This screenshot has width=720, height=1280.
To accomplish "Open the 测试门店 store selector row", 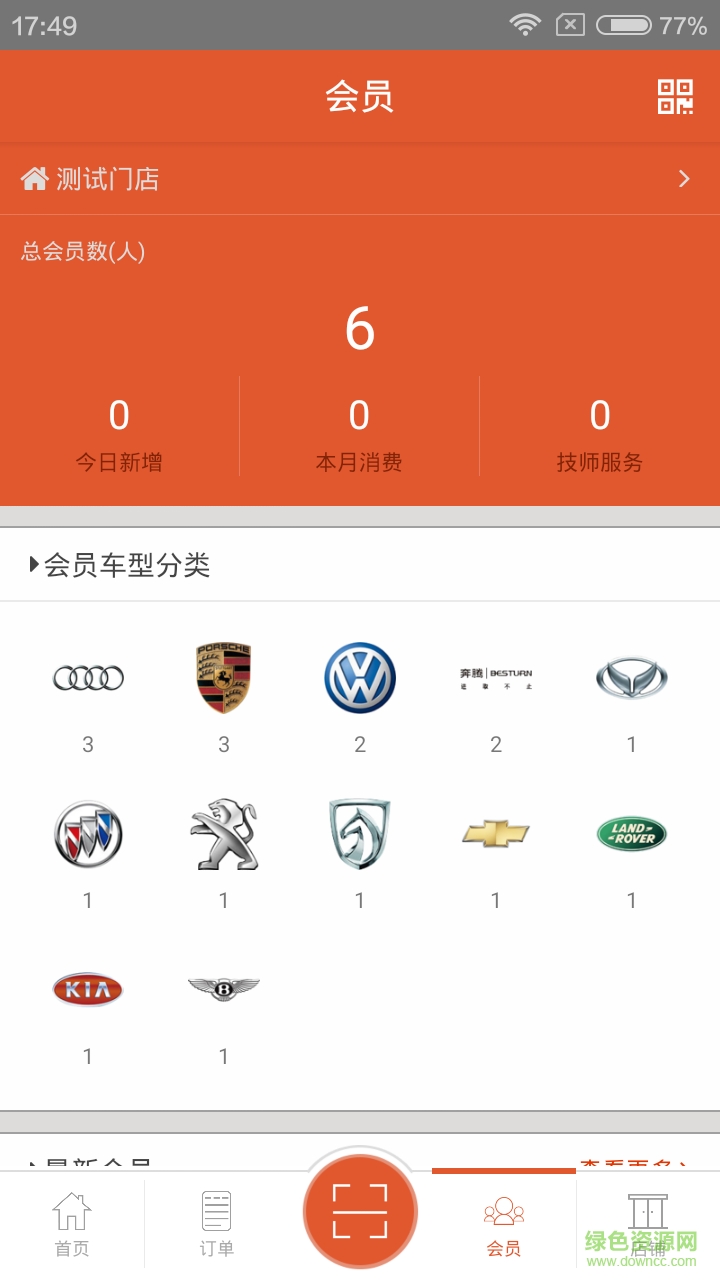I will (360, 179).
